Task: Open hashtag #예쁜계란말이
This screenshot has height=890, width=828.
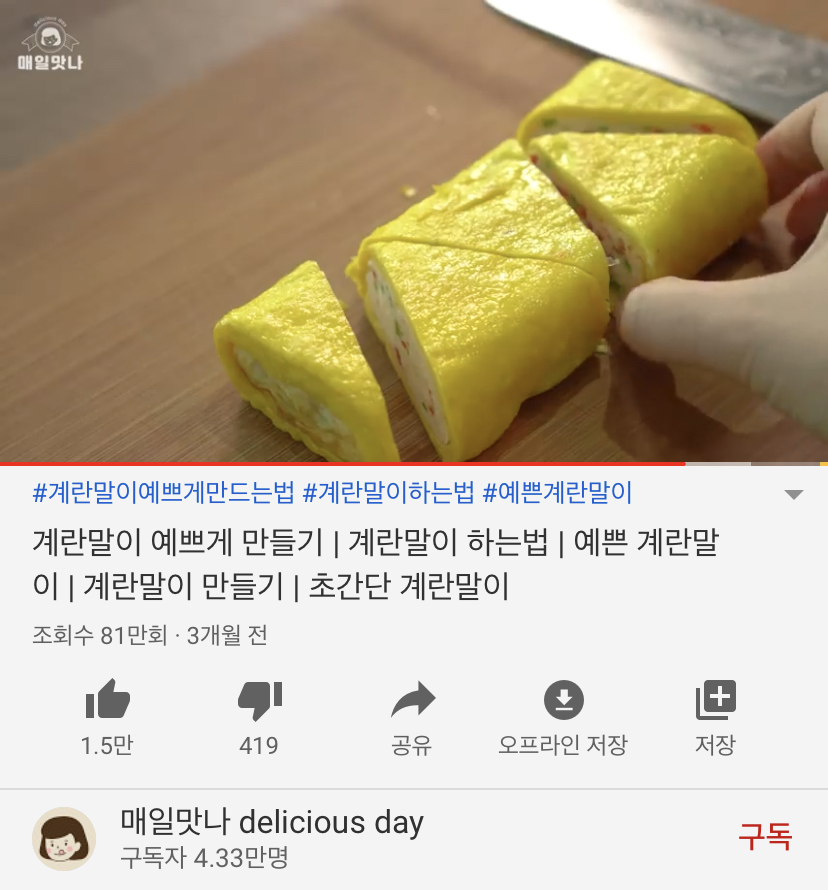Action: point(557,493)
